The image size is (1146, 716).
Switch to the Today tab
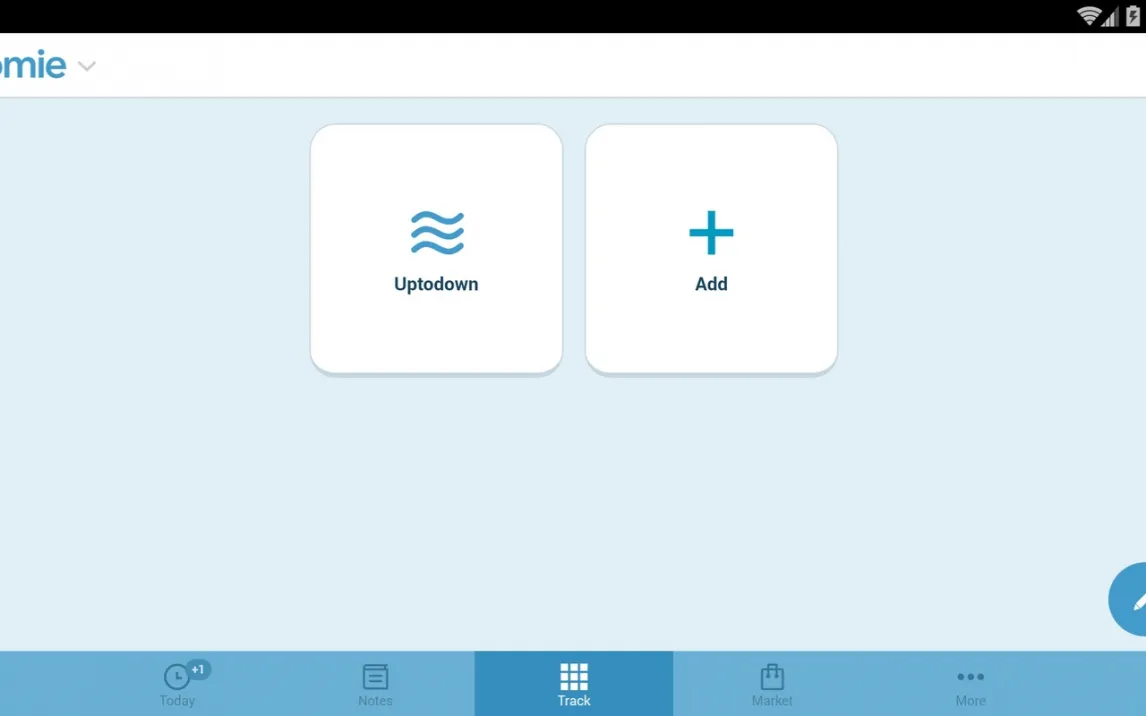tap(178, 684)
